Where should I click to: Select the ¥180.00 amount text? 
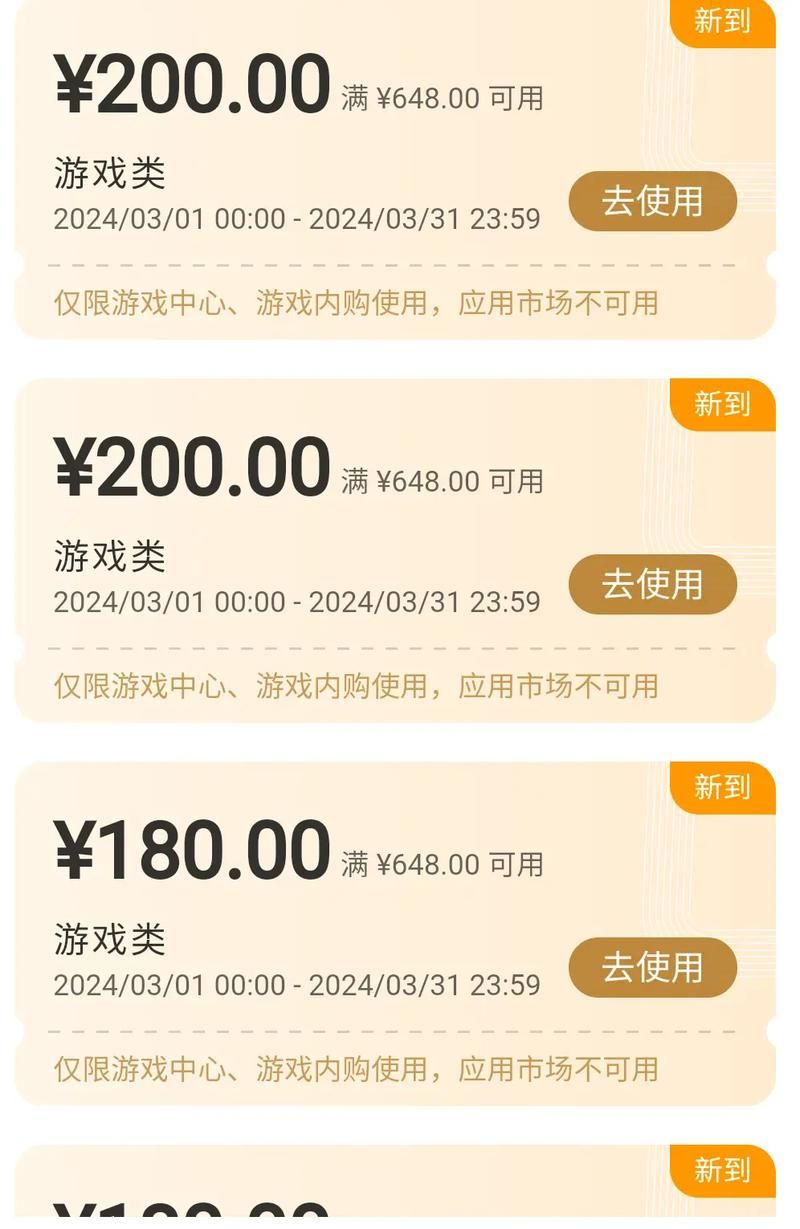click(190, 850)
